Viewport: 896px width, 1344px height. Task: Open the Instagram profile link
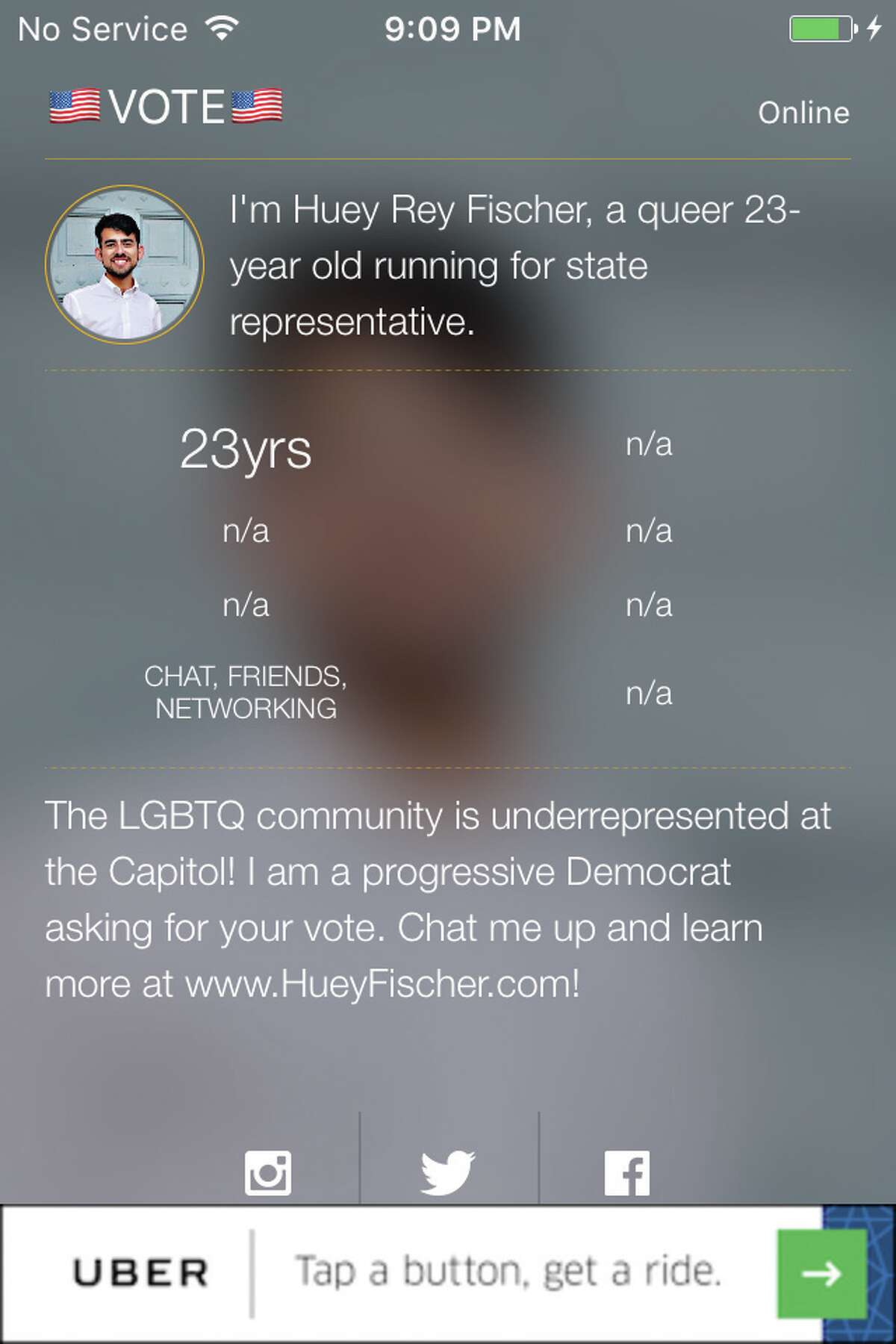coord(267,1173)
